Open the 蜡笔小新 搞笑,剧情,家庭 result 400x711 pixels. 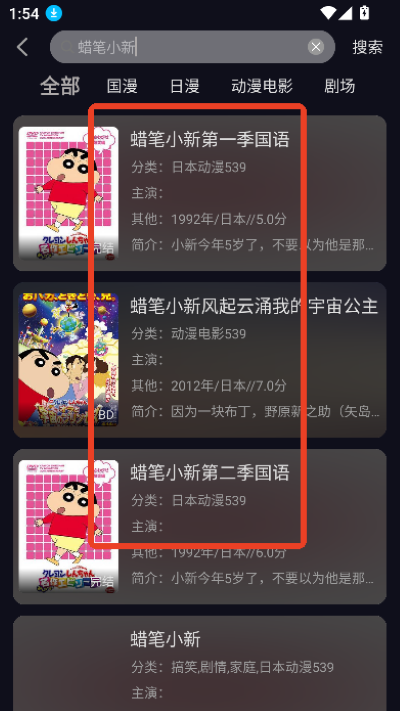[x=200, y=663]
